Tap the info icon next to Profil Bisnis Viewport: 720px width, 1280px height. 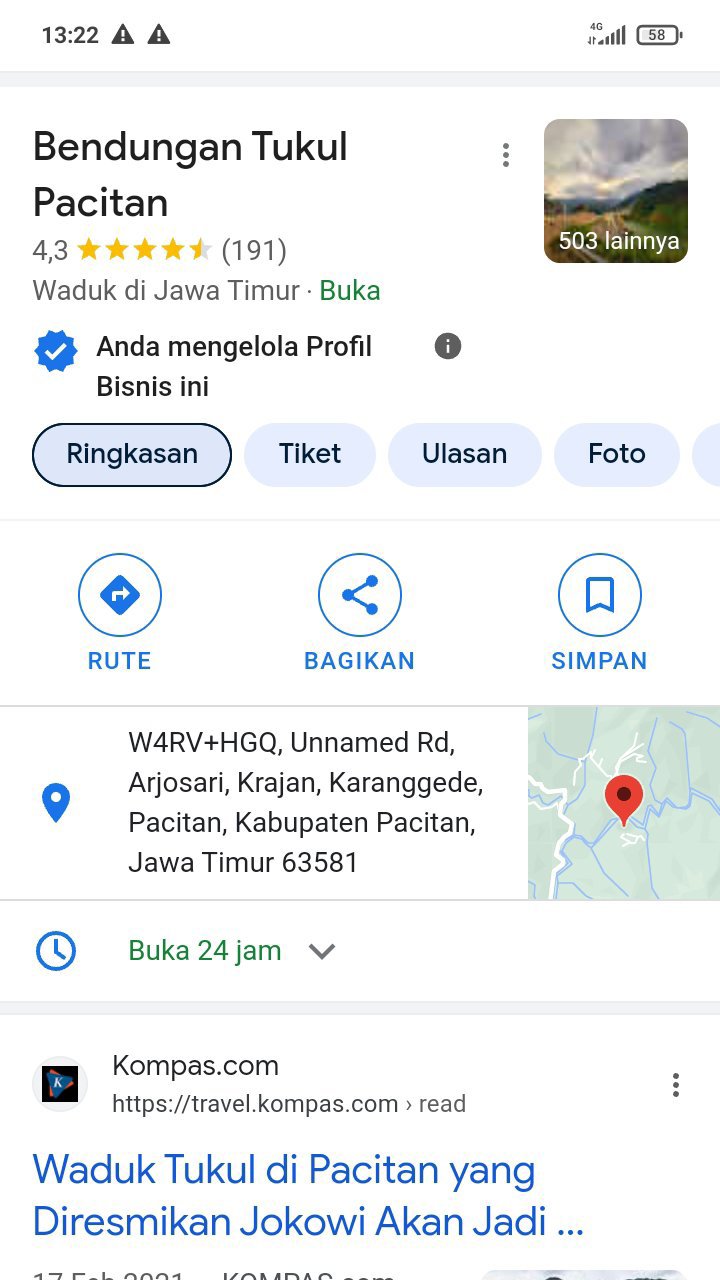point(448,347)
